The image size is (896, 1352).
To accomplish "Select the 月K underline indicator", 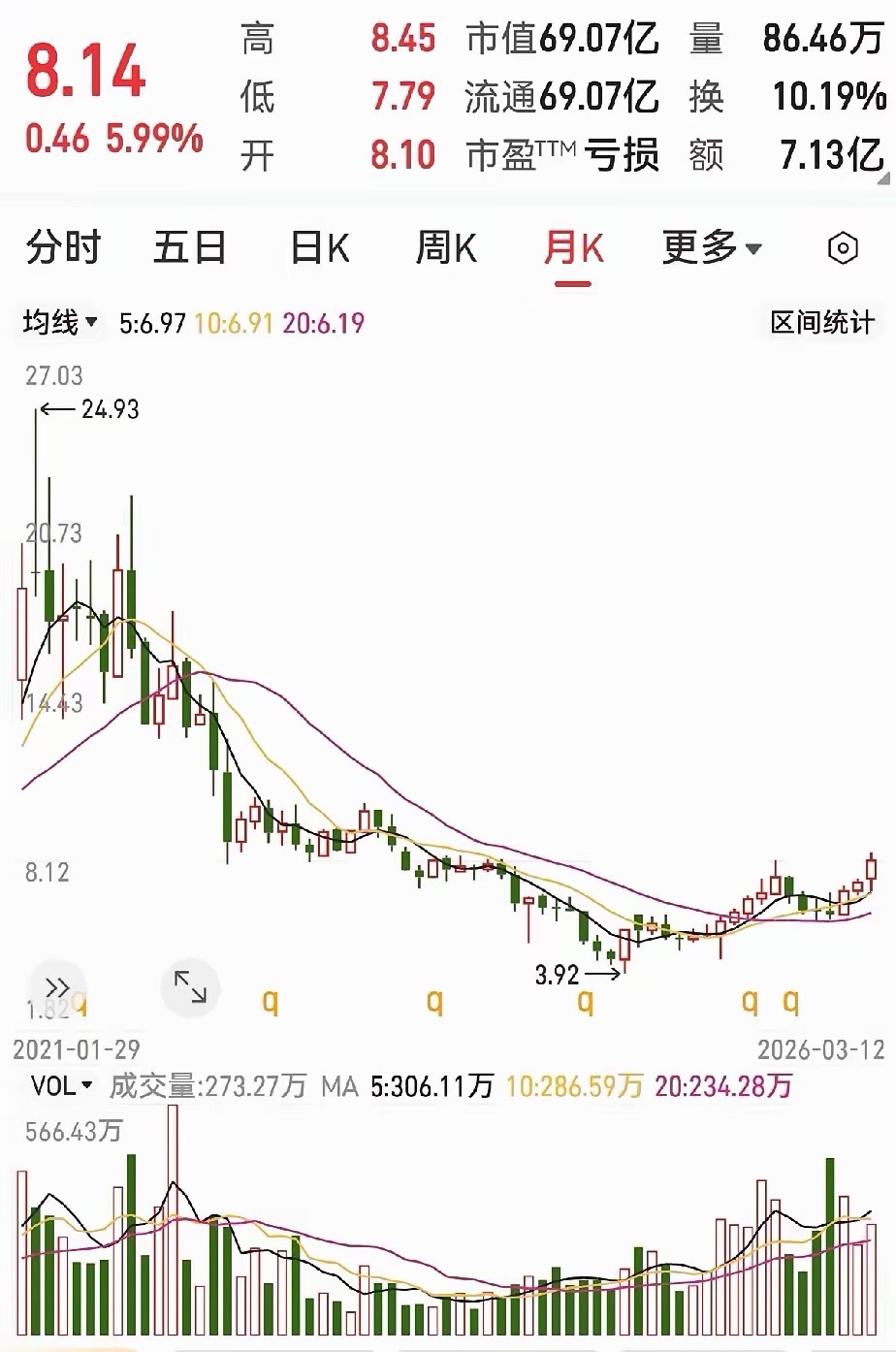I will click(571, 283).
